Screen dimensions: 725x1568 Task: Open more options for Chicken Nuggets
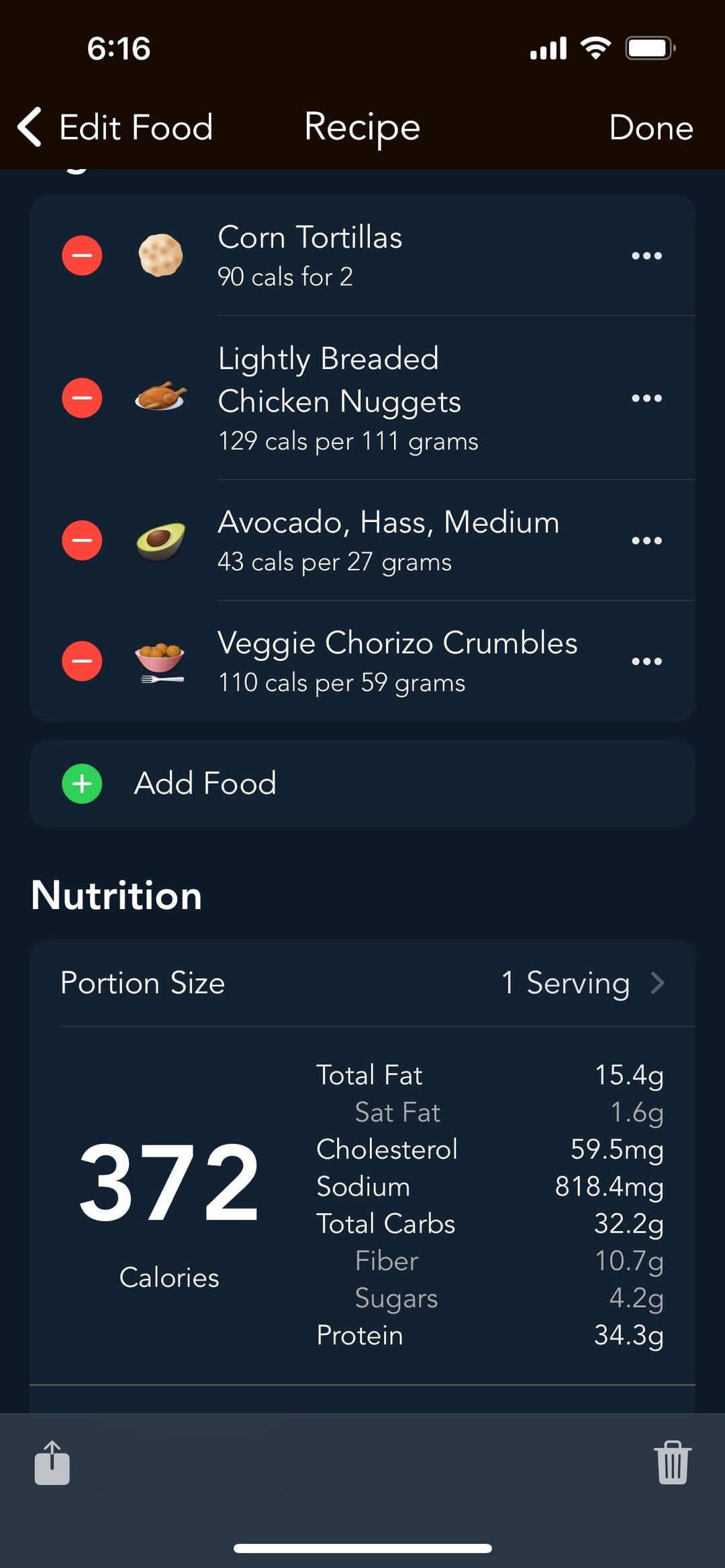pyautogui.click(x=646, y=398)
